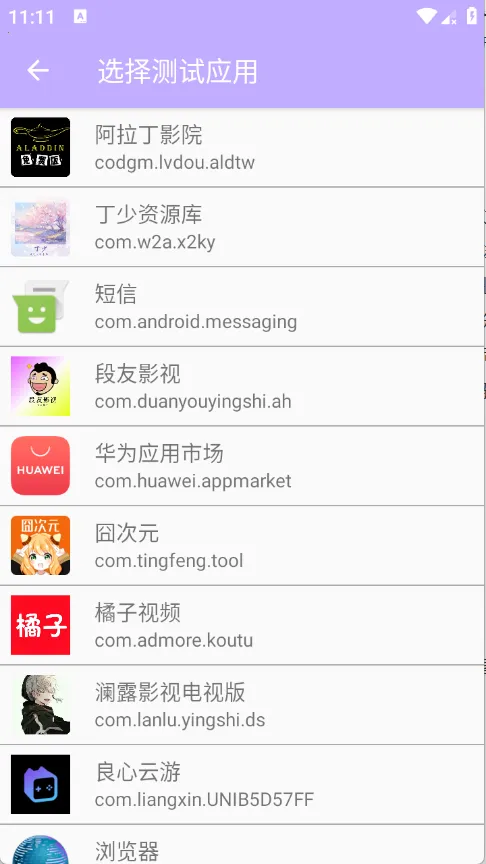
Task: Pick 段友影视 from the app list
Action: (242, 386)
